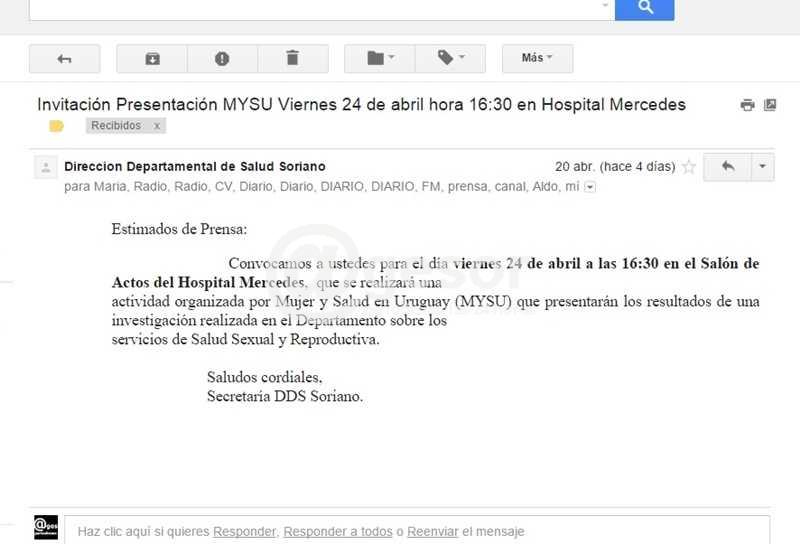Remove the Recibidos label with its x

click(156, 126)
